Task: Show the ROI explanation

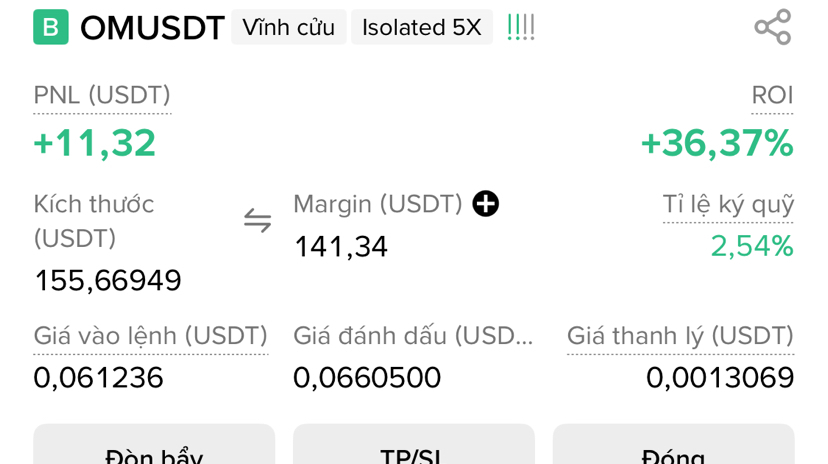Action: point(772,96)
